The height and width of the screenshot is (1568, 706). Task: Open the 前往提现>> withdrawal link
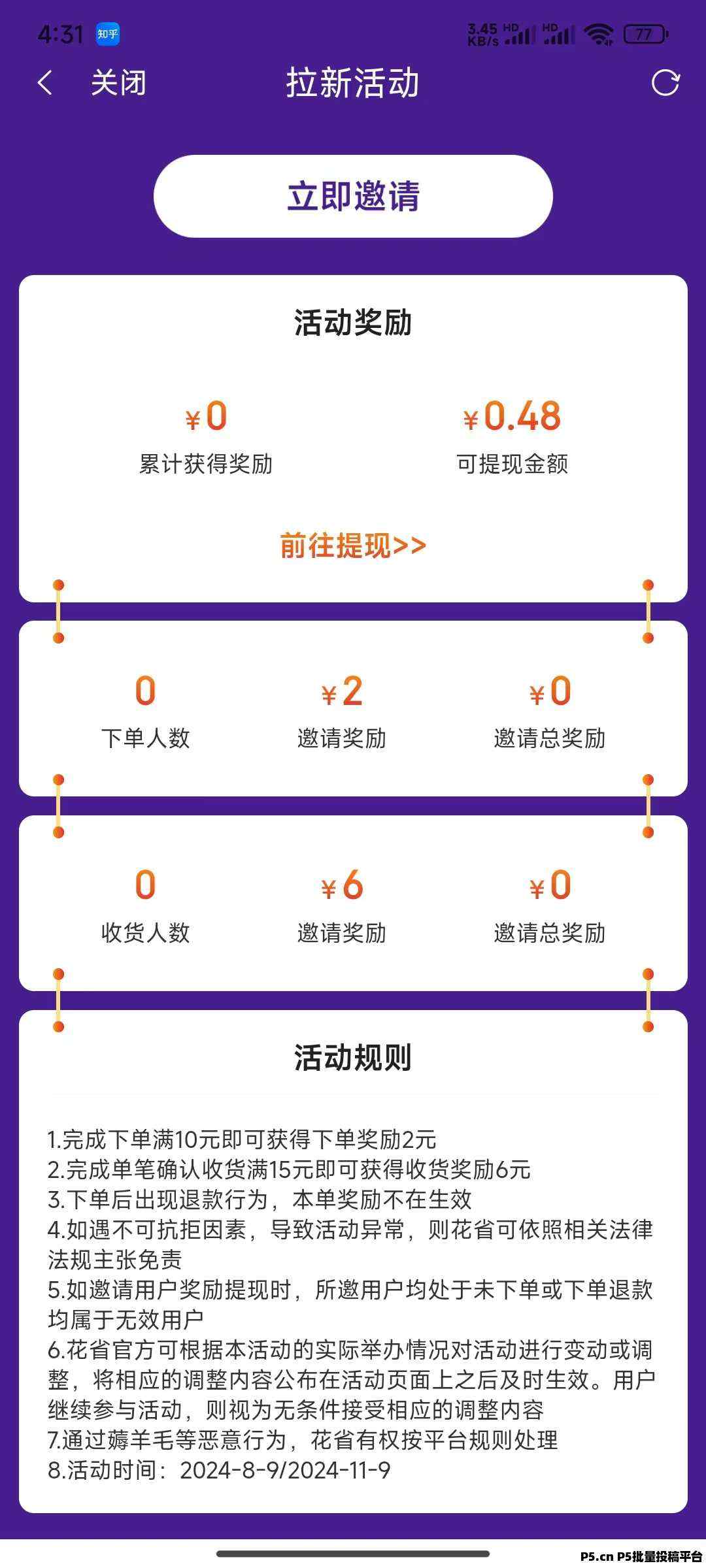pos(353,546)
